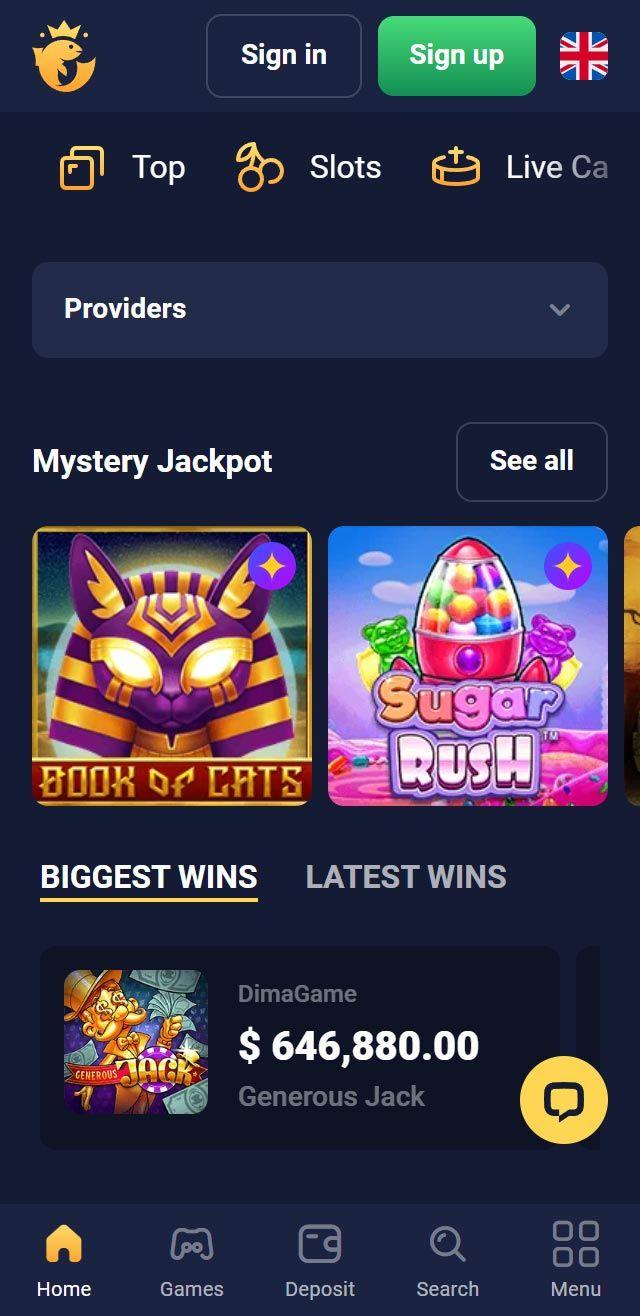Image resolution: width=640 pixels, height=1316 pixels.
Task: Expand the Providers dropdown
Action: (320, 310)
